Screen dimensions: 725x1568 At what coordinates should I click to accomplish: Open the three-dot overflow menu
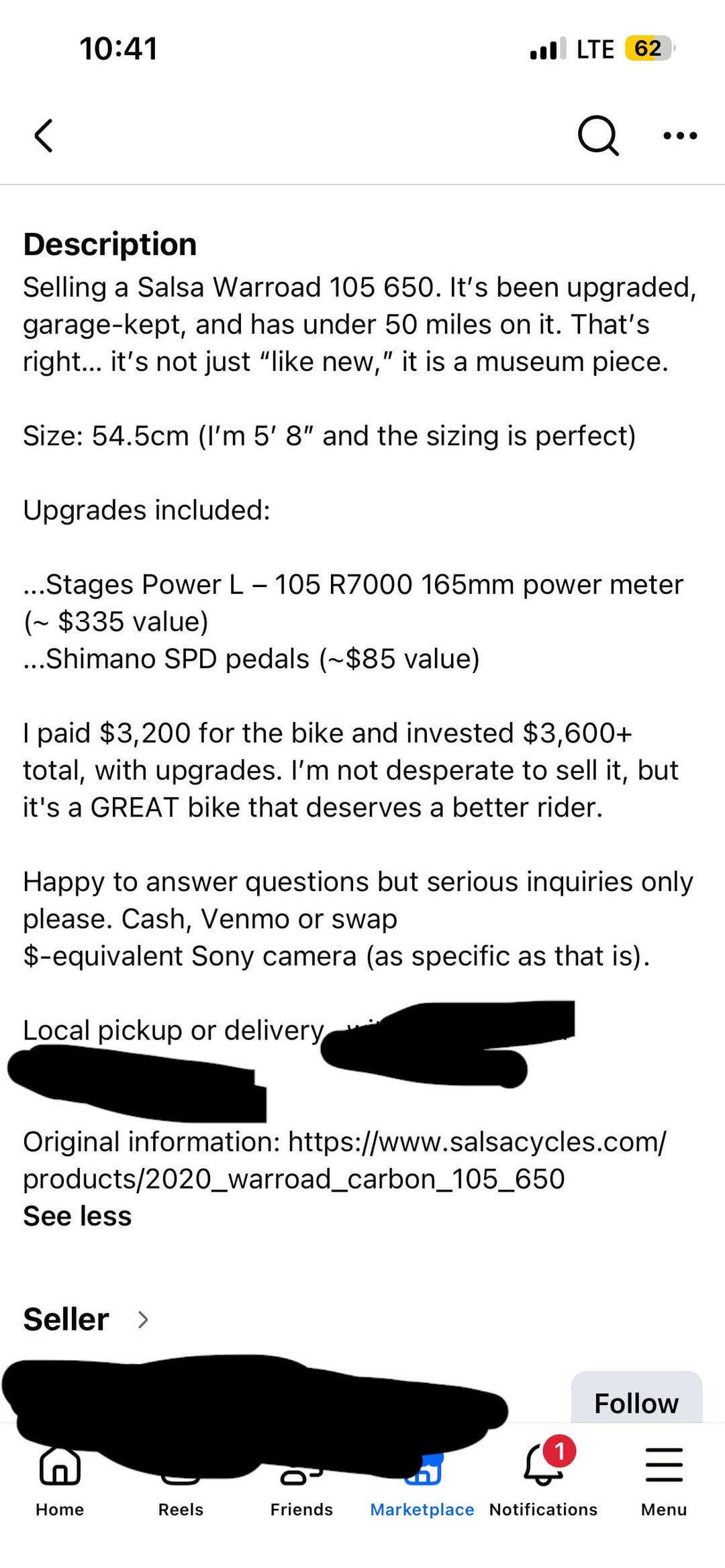[679, 136]
